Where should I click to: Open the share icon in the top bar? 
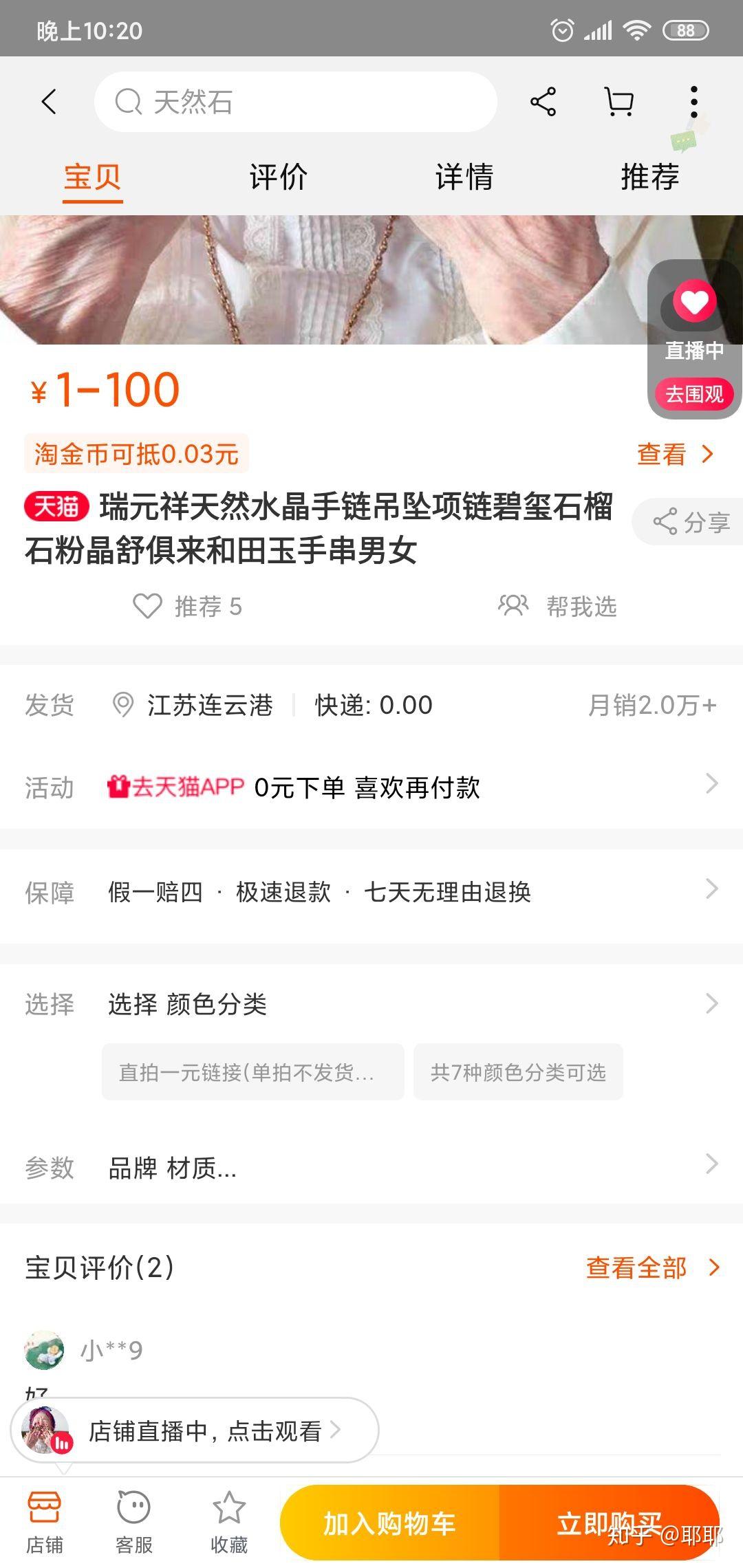[543, 101]
